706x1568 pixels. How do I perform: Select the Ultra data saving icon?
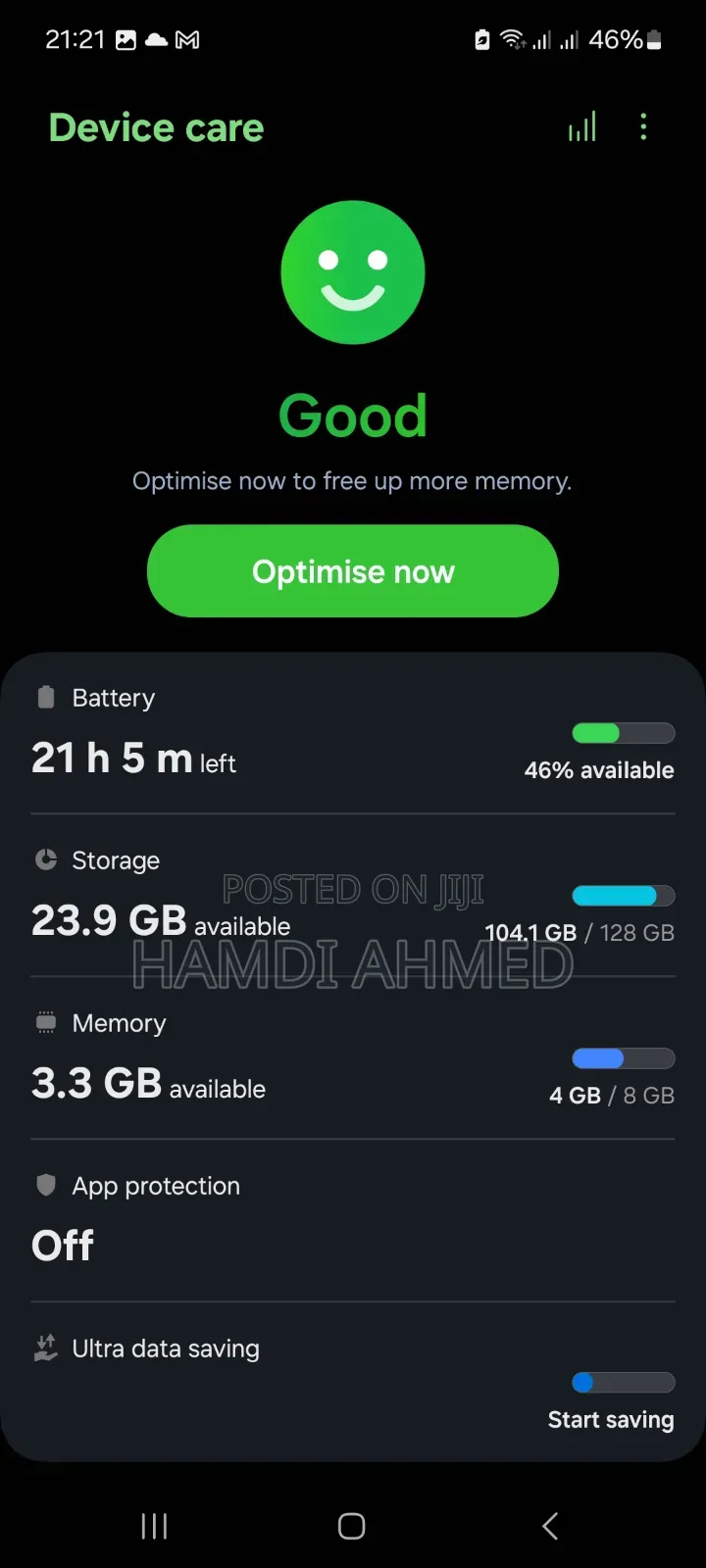[x=45, y=1347]
